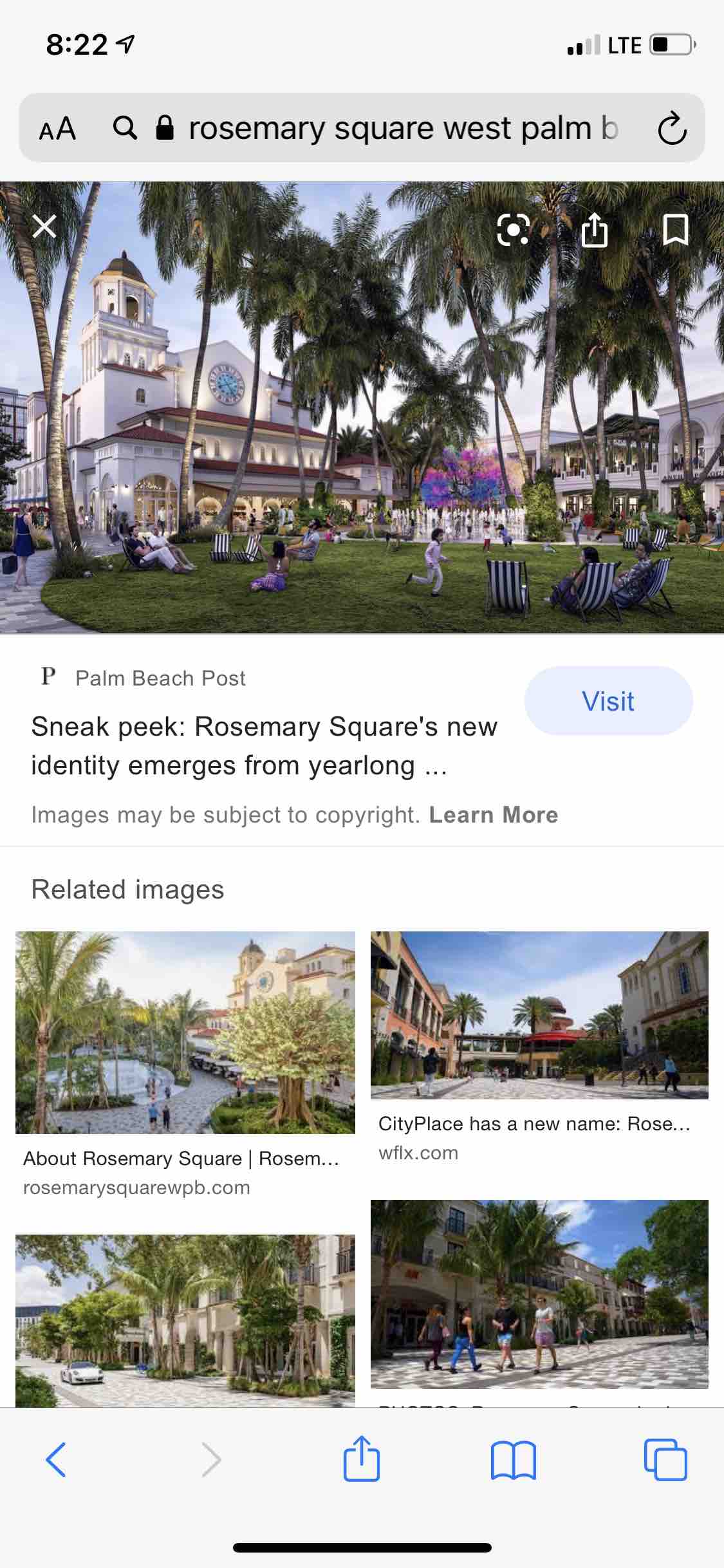724x1568 pixels.
Task: Visit the Palm Beach Post page
Action: (608, 701)
